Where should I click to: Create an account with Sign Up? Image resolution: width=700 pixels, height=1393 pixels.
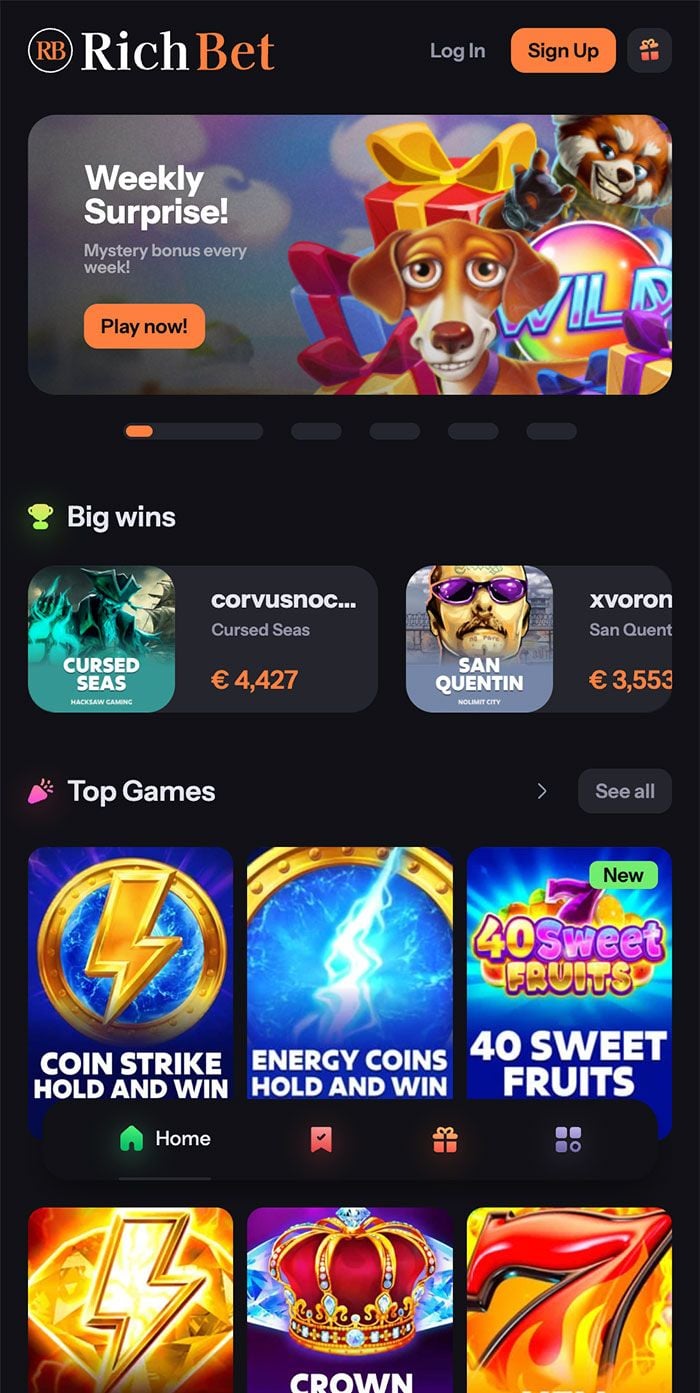pos(563,51)
